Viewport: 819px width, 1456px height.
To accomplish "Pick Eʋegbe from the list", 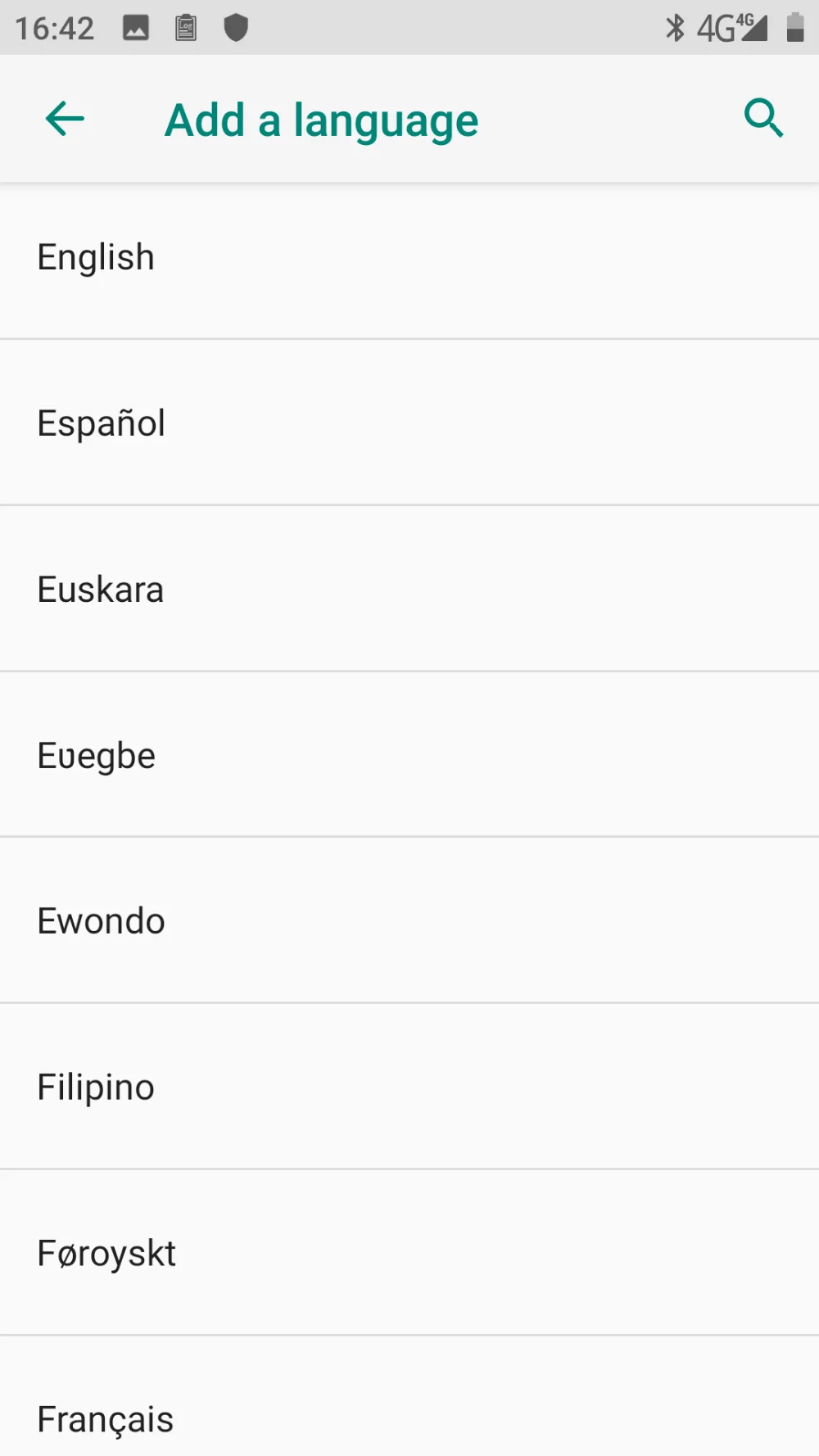I will point(409,755).
